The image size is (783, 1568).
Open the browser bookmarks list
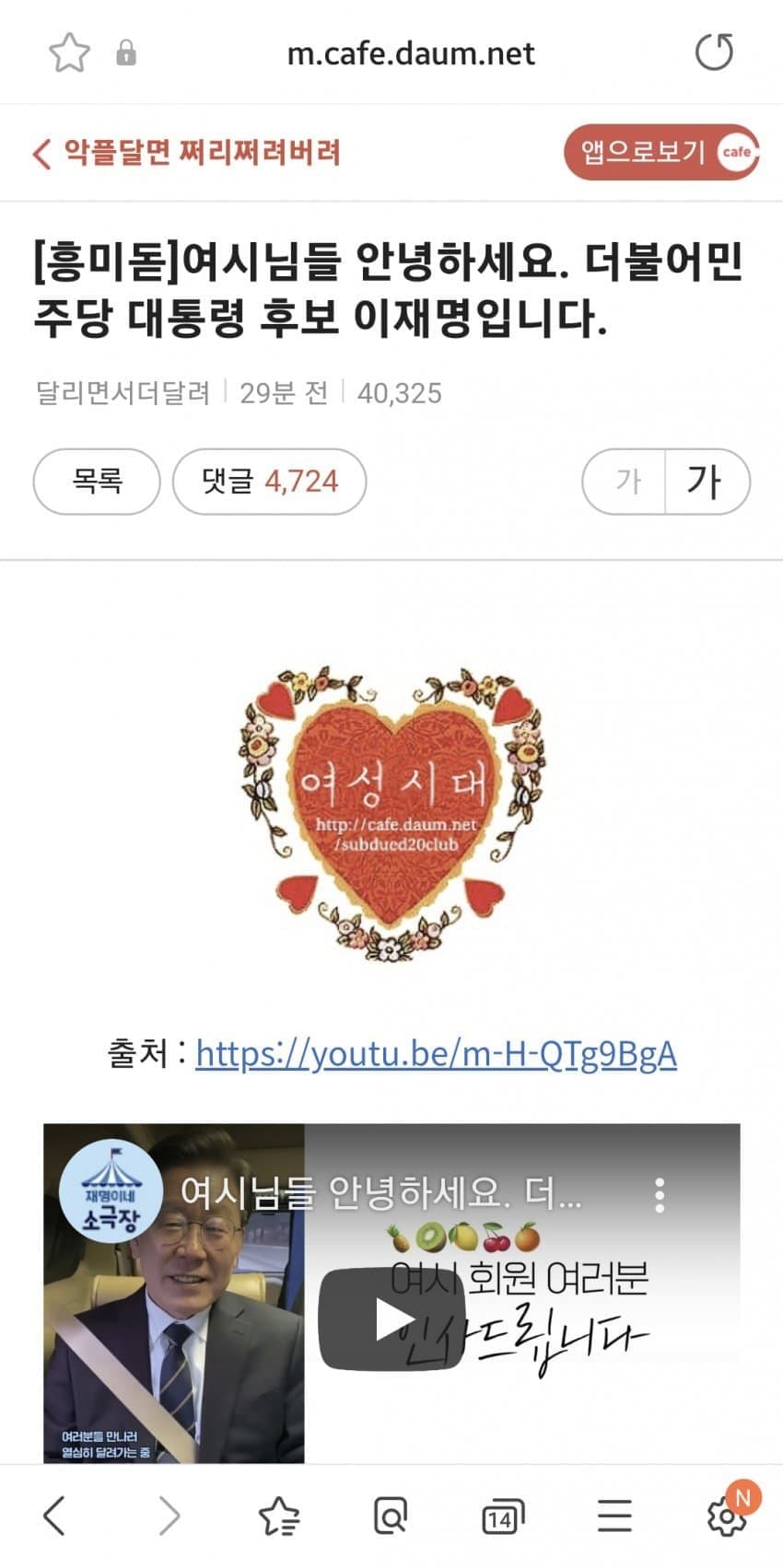pyautogui.click(x=279, y=1516)
